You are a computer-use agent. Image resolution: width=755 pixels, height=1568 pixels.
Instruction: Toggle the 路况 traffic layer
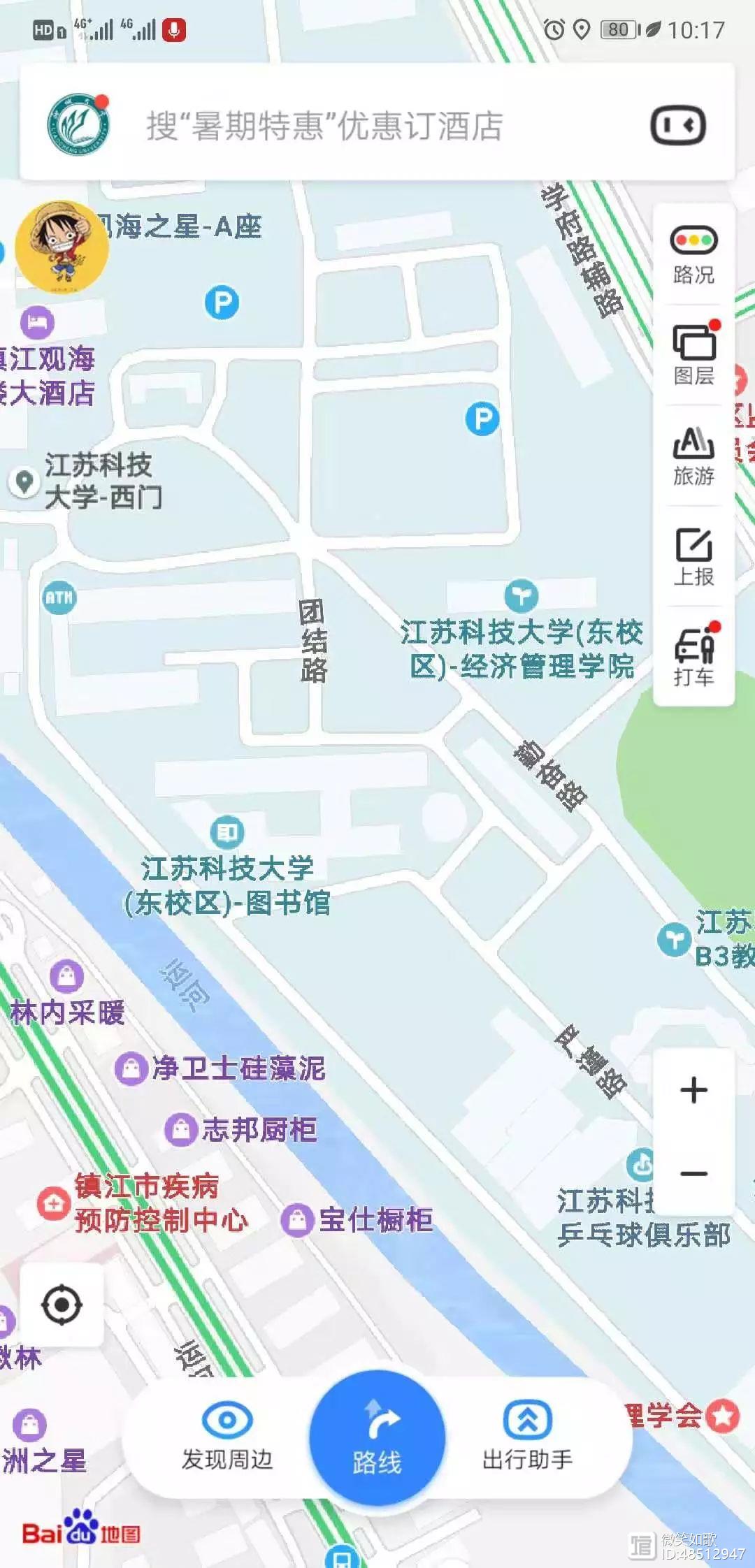[693, 256]
